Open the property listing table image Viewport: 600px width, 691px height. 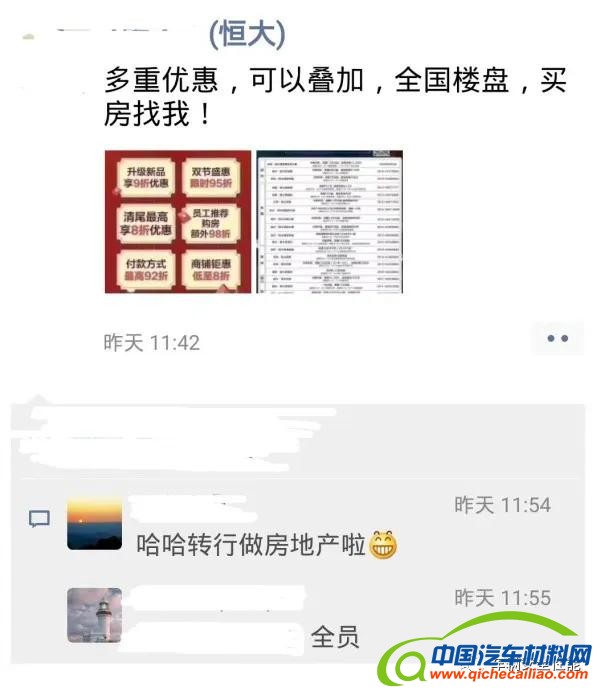point(329,221)
